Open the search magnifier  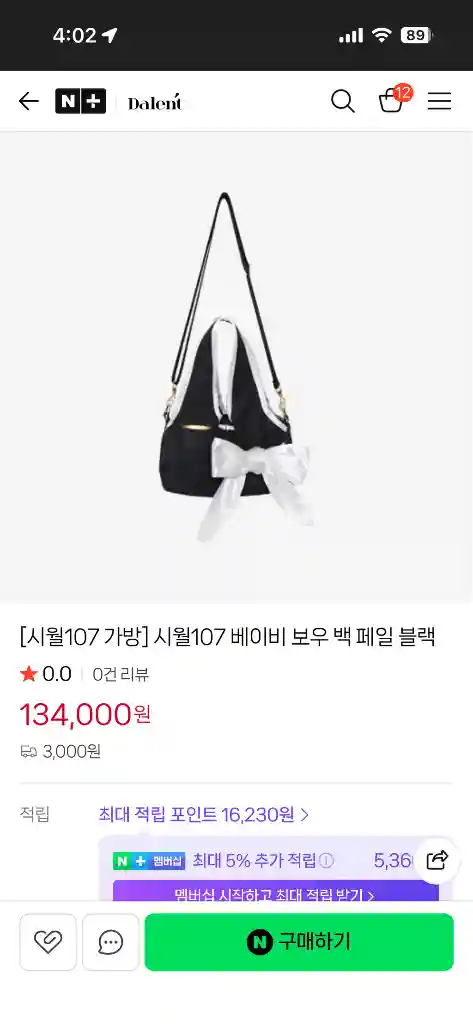(342, 101)
